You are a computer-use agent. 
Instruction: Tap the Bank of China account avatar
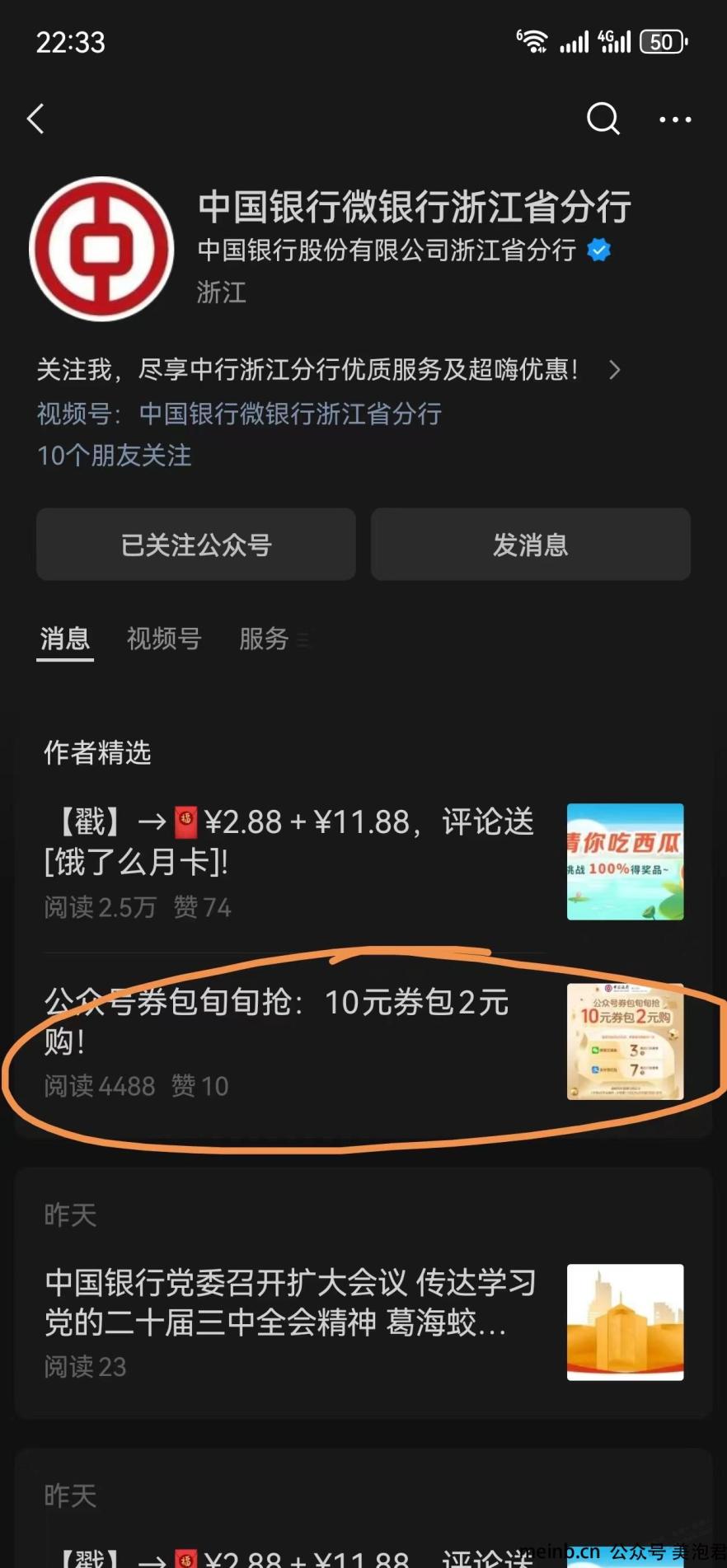pos(101,249)
